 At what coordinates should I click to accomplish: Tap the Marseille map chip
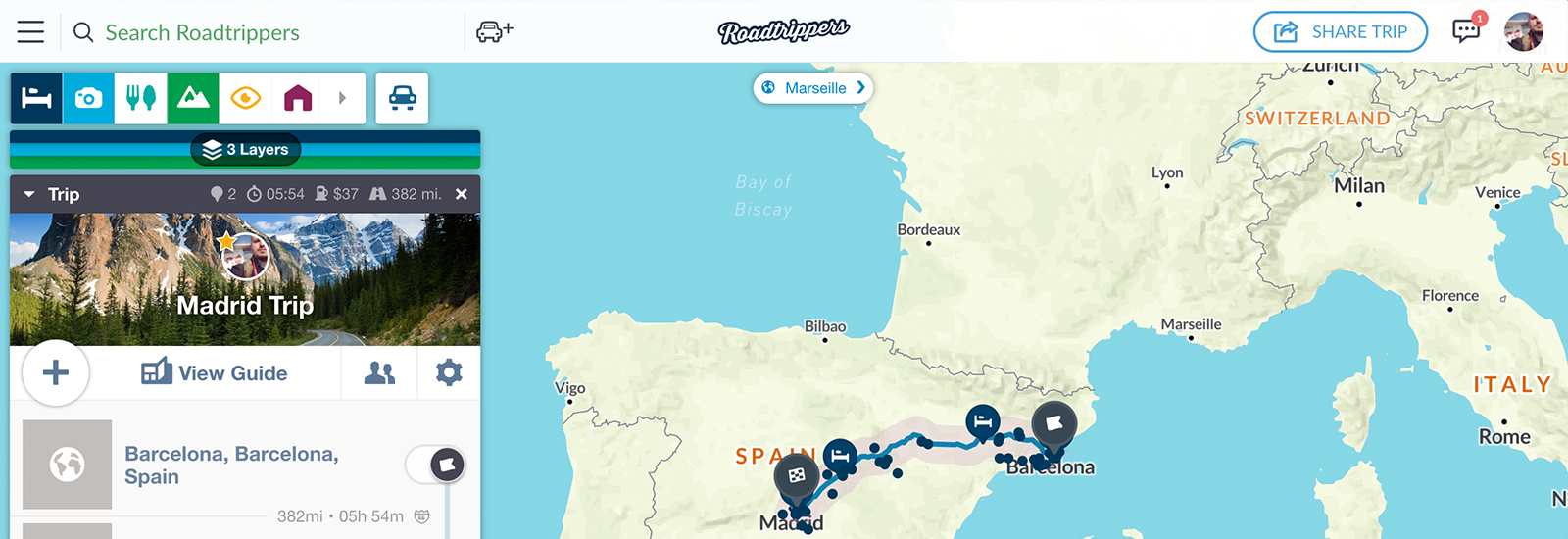813,88
